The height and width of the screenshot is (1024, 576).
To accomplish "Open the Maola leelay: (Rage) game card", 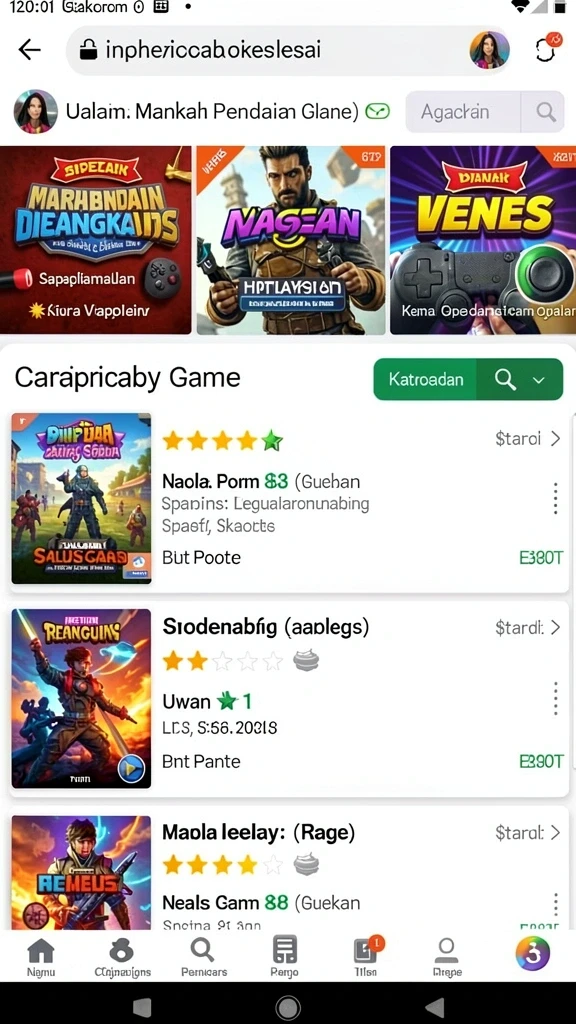I will click(x=289, y=868).
